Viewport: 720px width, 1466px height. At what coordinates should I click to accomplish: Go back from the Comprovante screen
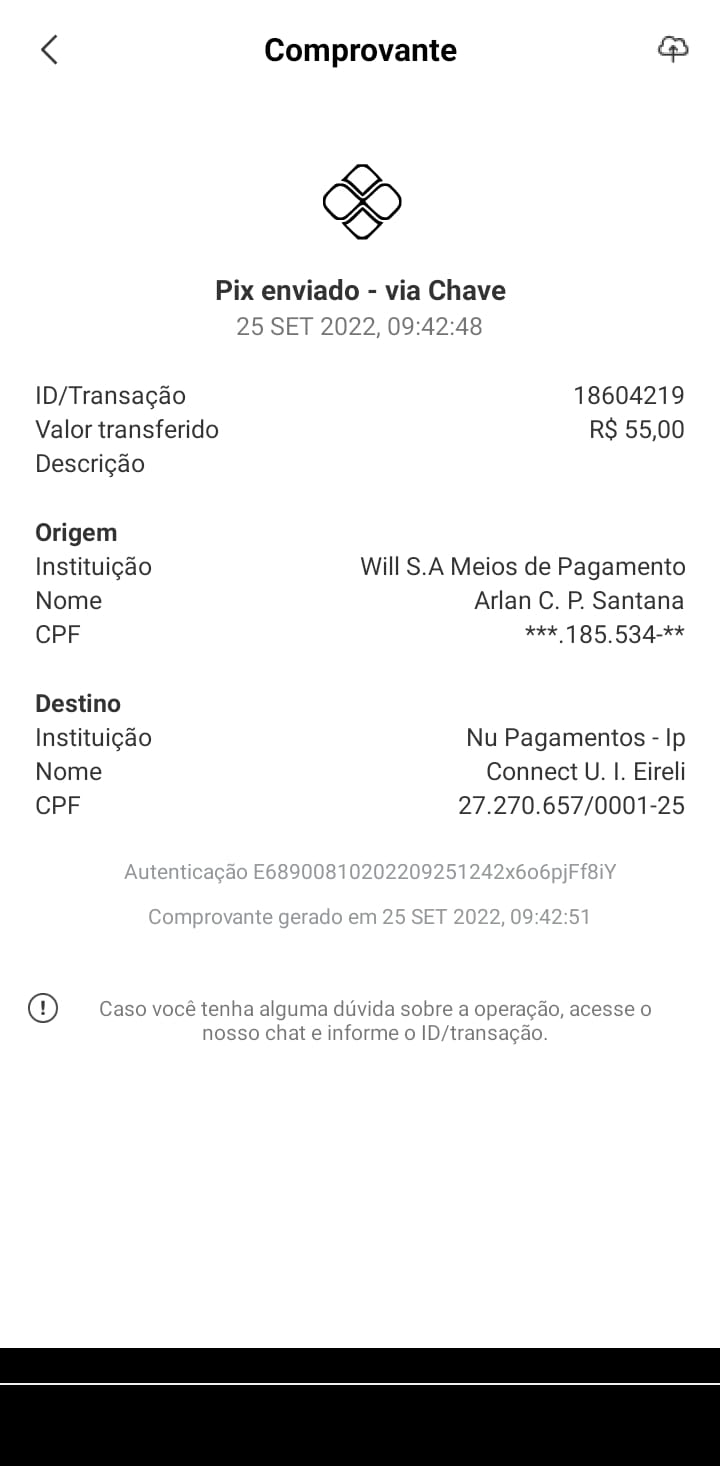49,50
